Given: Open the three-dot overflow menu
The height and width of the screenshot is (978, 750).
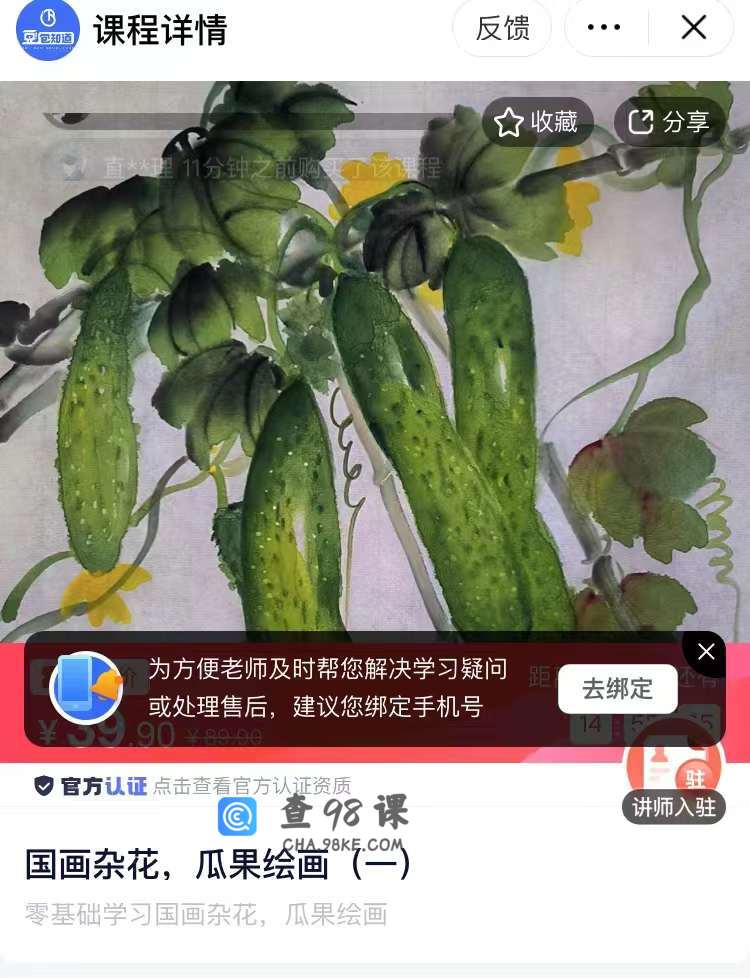Looking at the screenshot, I should (604, 28).
